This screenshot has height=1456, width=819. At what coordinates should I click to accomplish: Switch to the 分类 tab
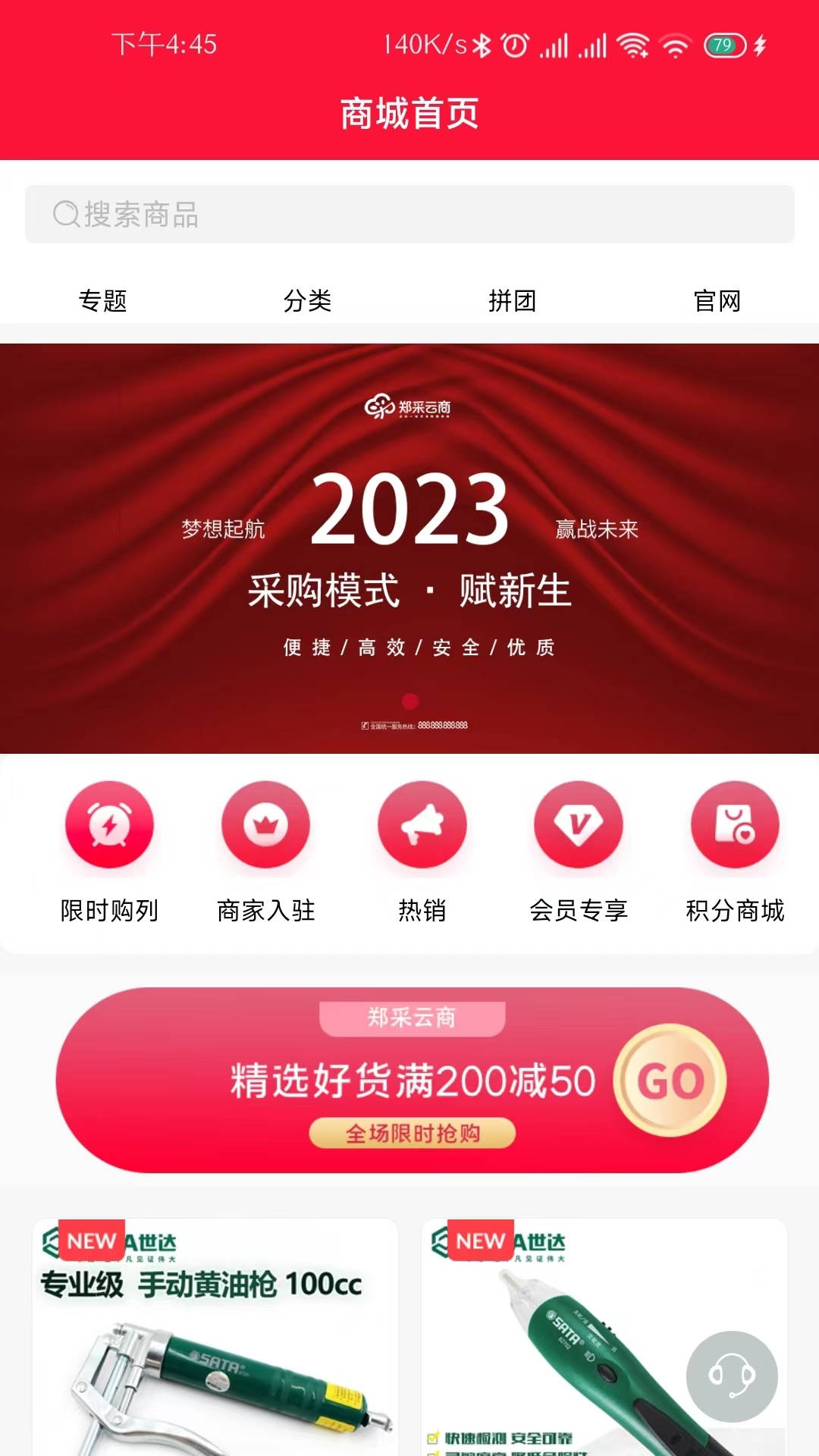coord(307,301)
